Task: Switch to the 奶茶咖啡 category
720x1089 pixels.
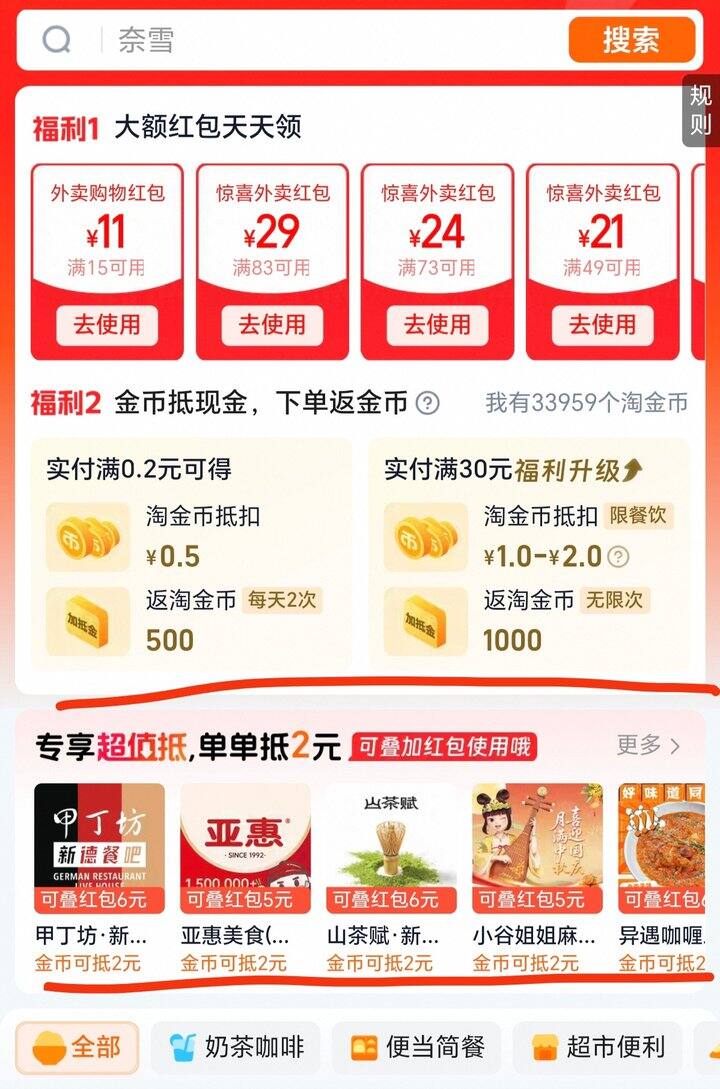Action: pos(236,1047)
